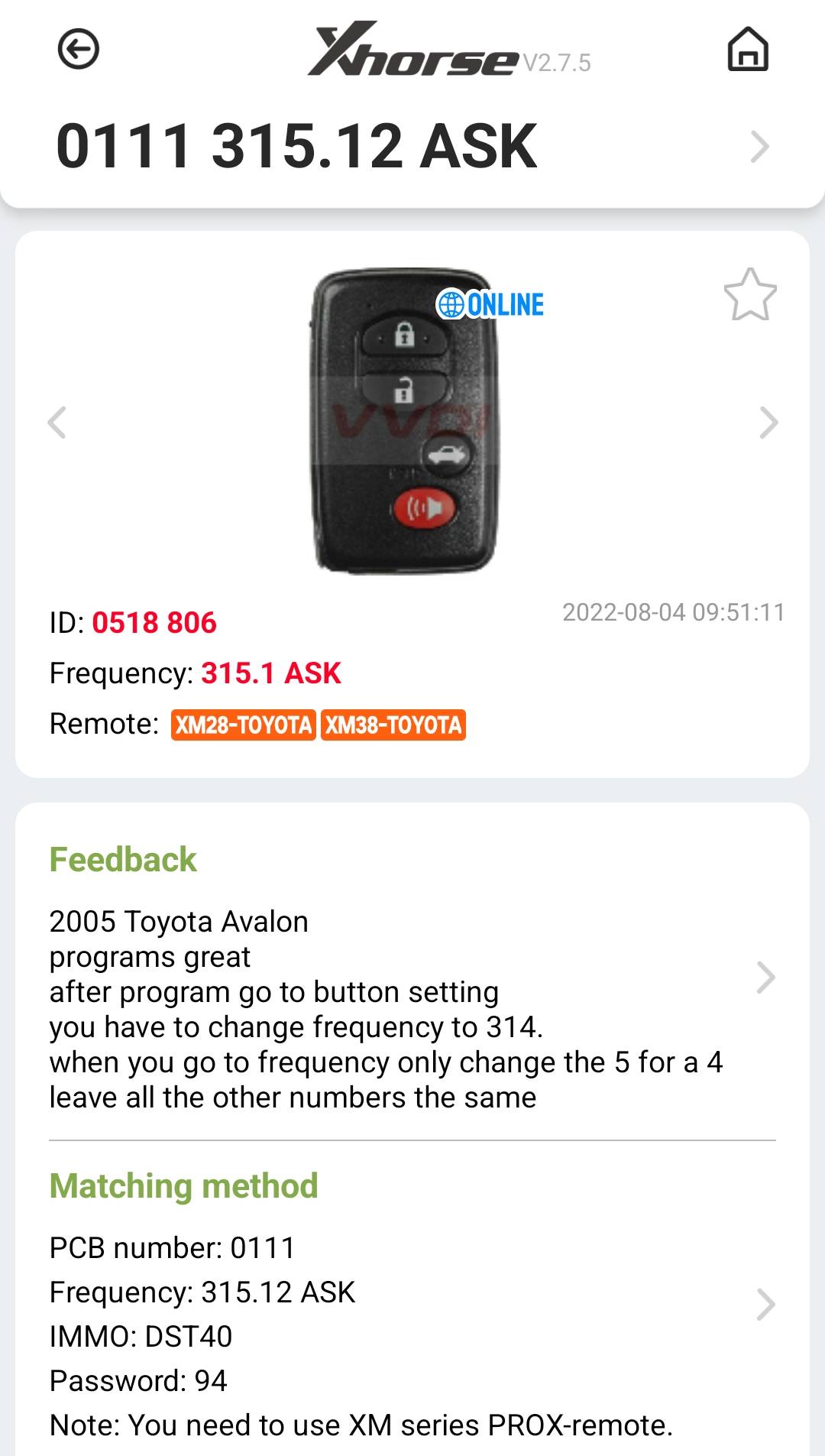Open the 0111 315.12 ASK title row
The width and height of the screenshot is (825, 1456).
(x=412, y=147)
